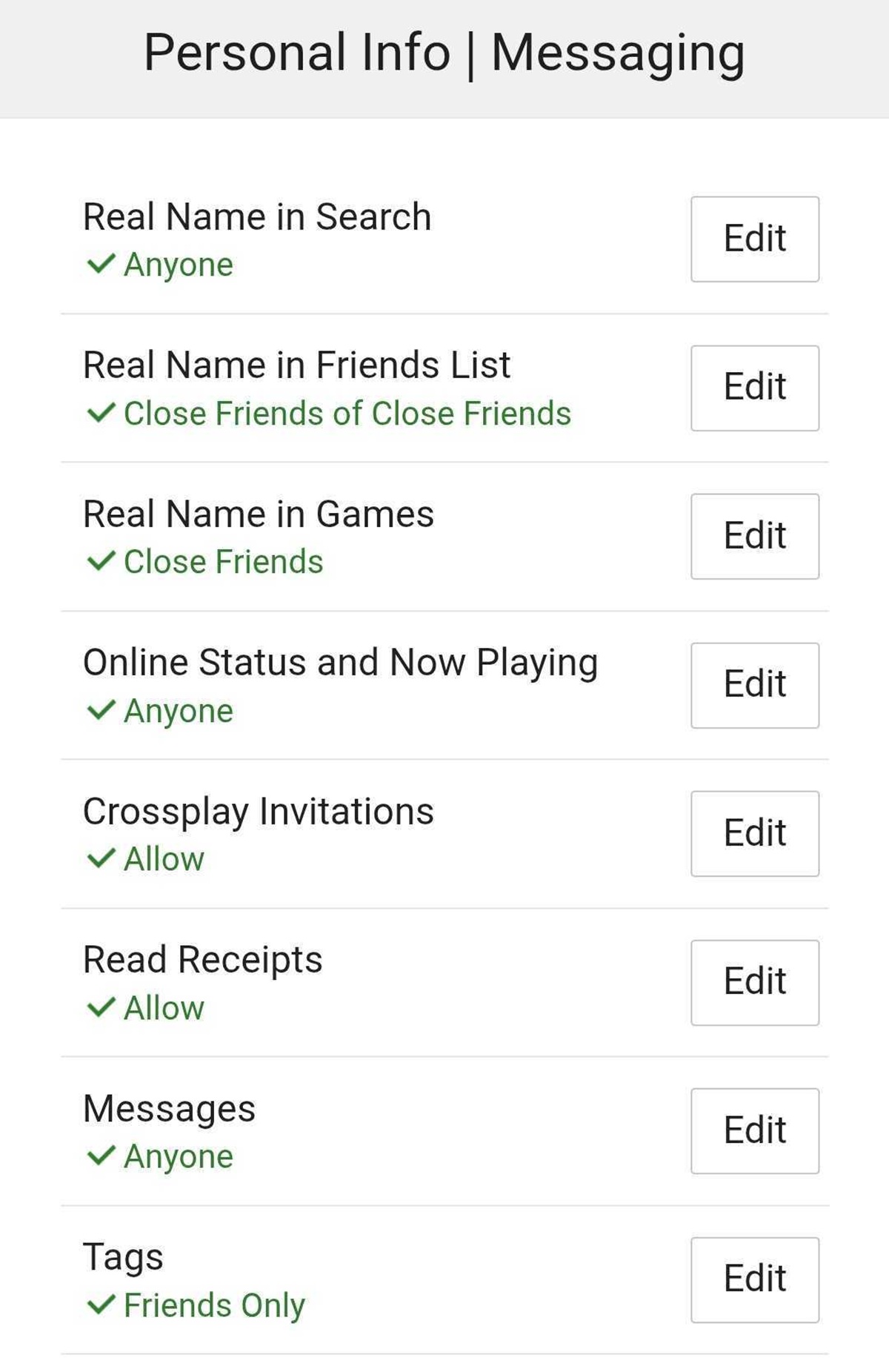
Task: Click the Friends Only label under Tags
Action: pos(213,1305)
